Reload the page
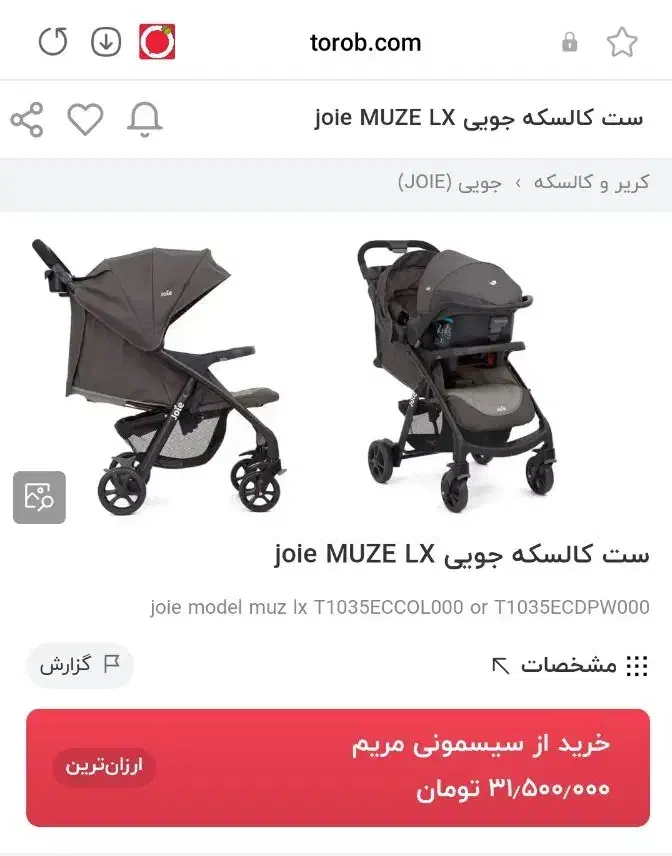 52,43
